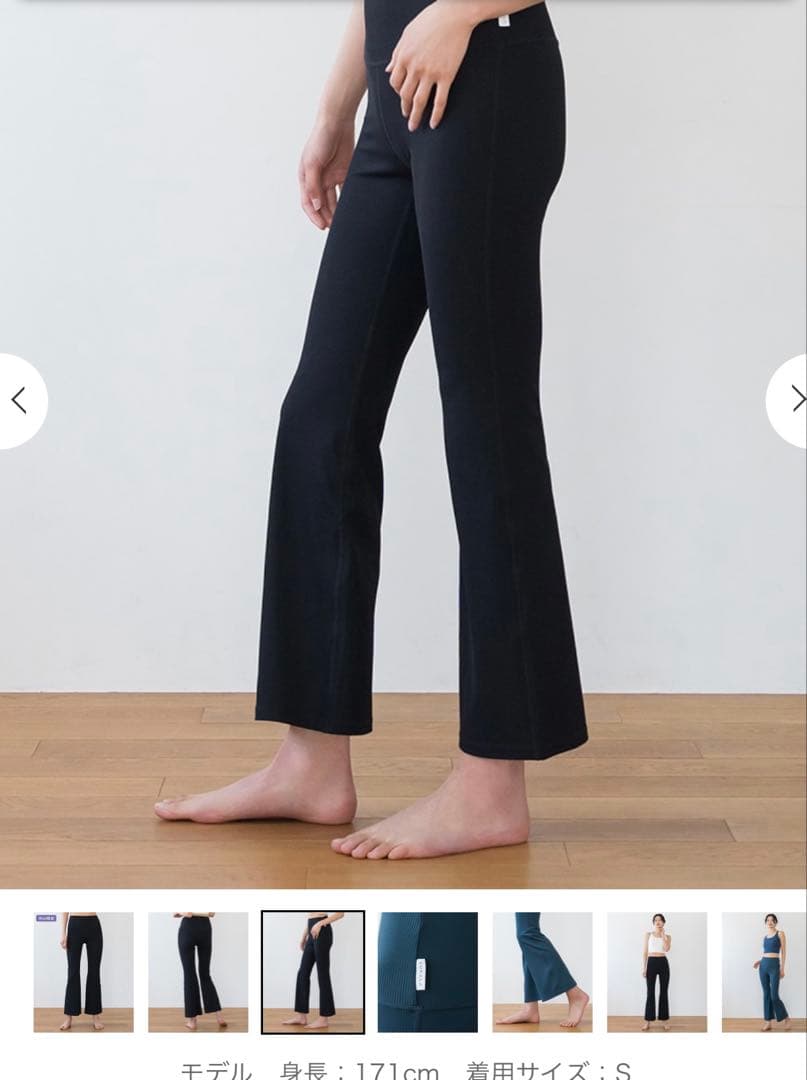The image size is (807, 1080).
Task: View the blue flared hem thumbnail
Action: [x=542, y=971]
